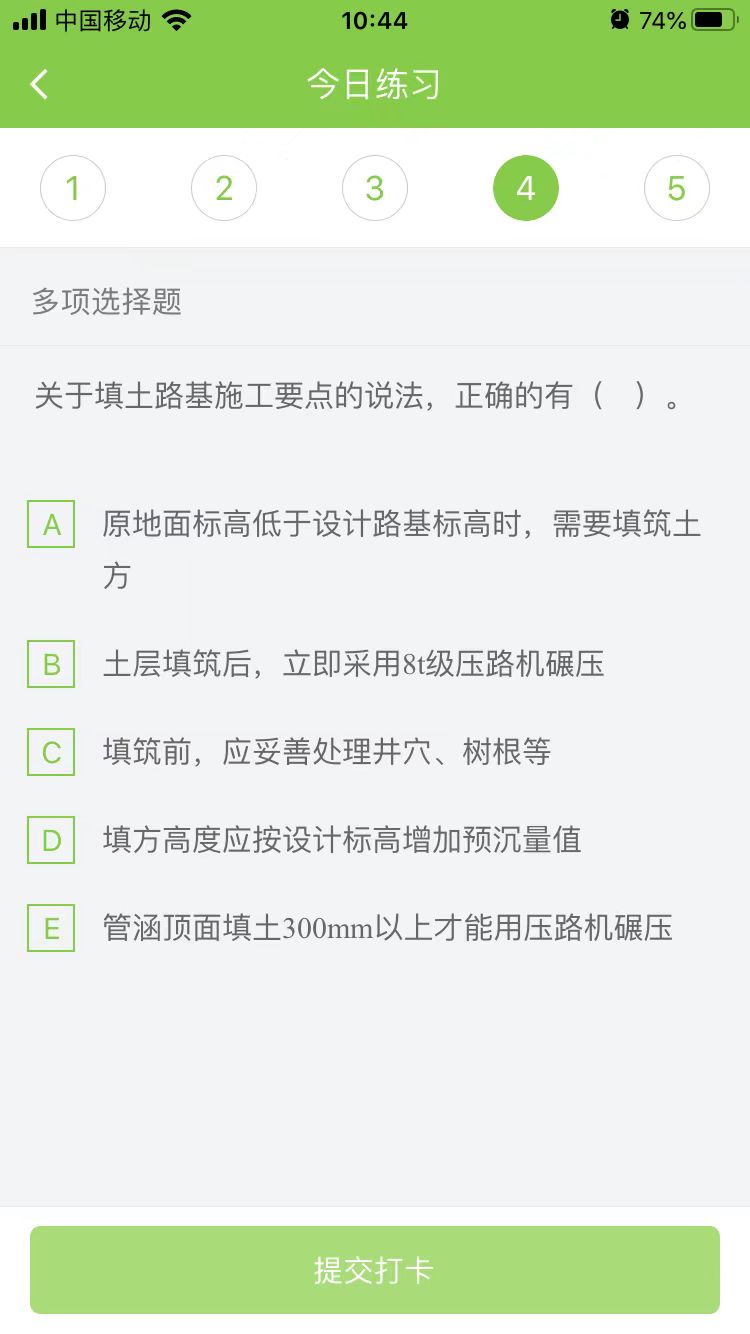Jump to question 2

(224, 188)
